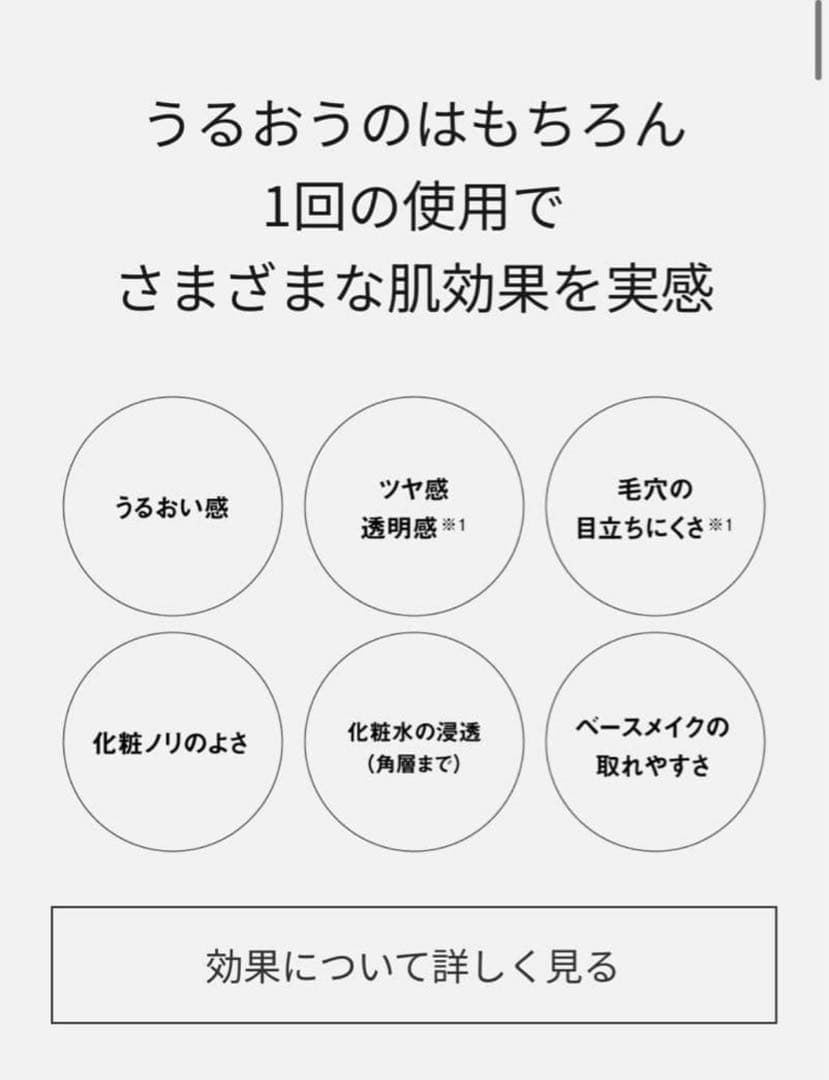Click the うるおい感 label text
The width and height of the screenshot is (829, 1080).
coord(171,507)
